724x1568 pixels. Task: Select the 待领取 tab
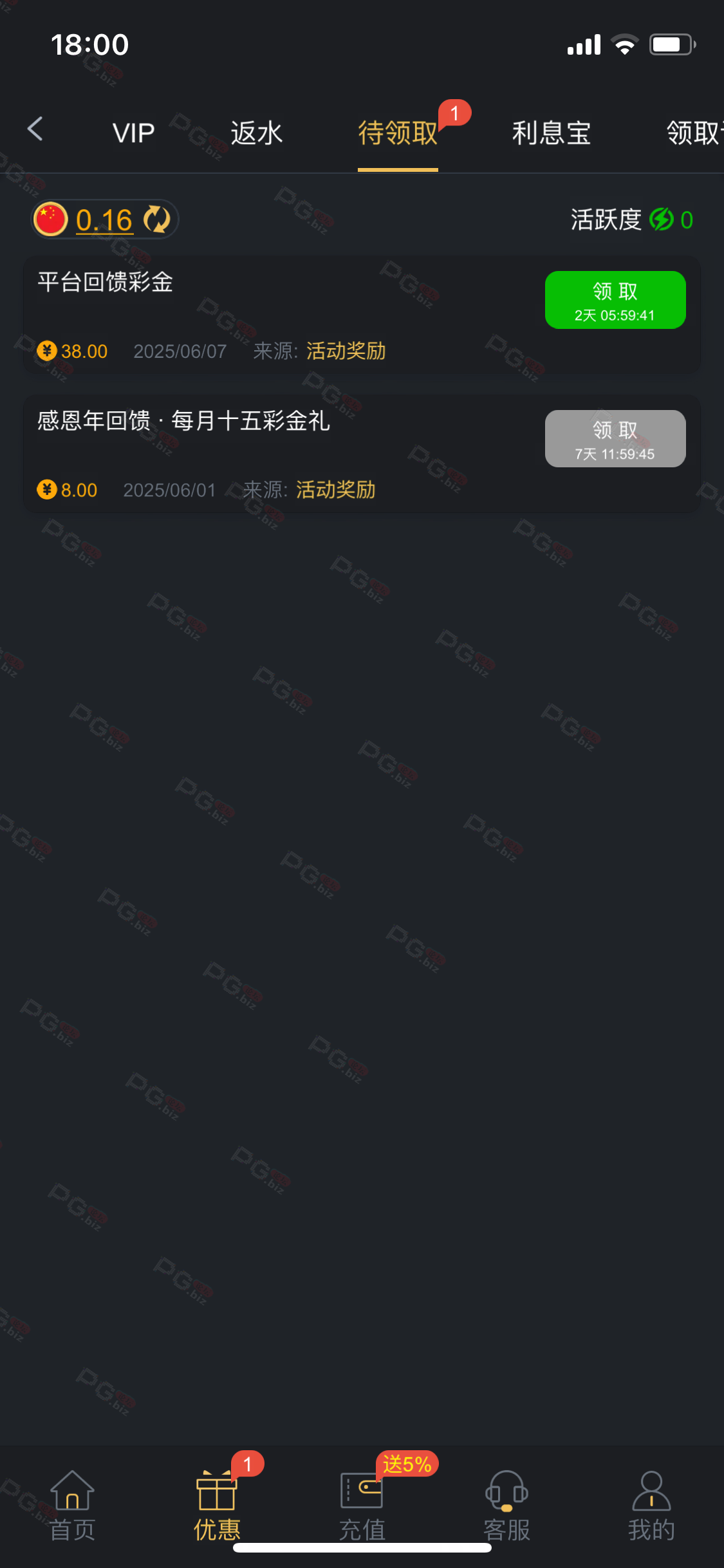click(398, 133)
